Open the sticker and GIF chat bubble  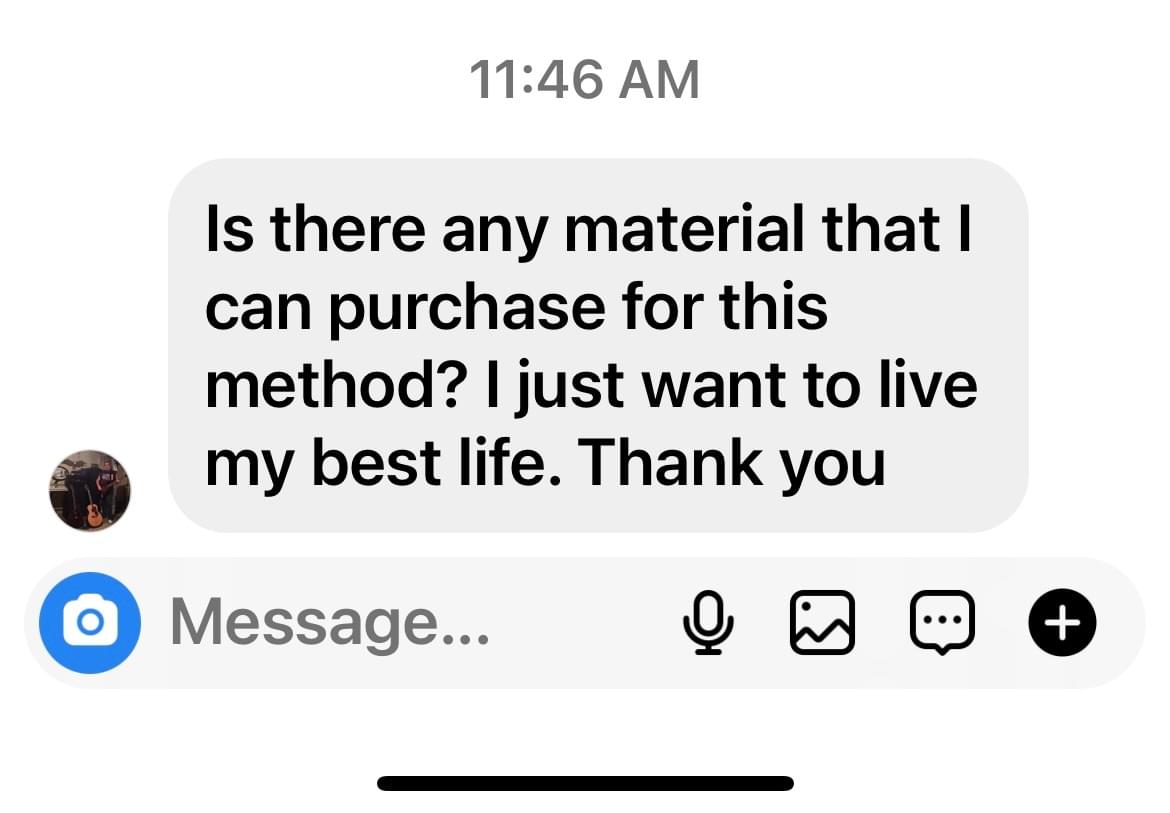941,623
